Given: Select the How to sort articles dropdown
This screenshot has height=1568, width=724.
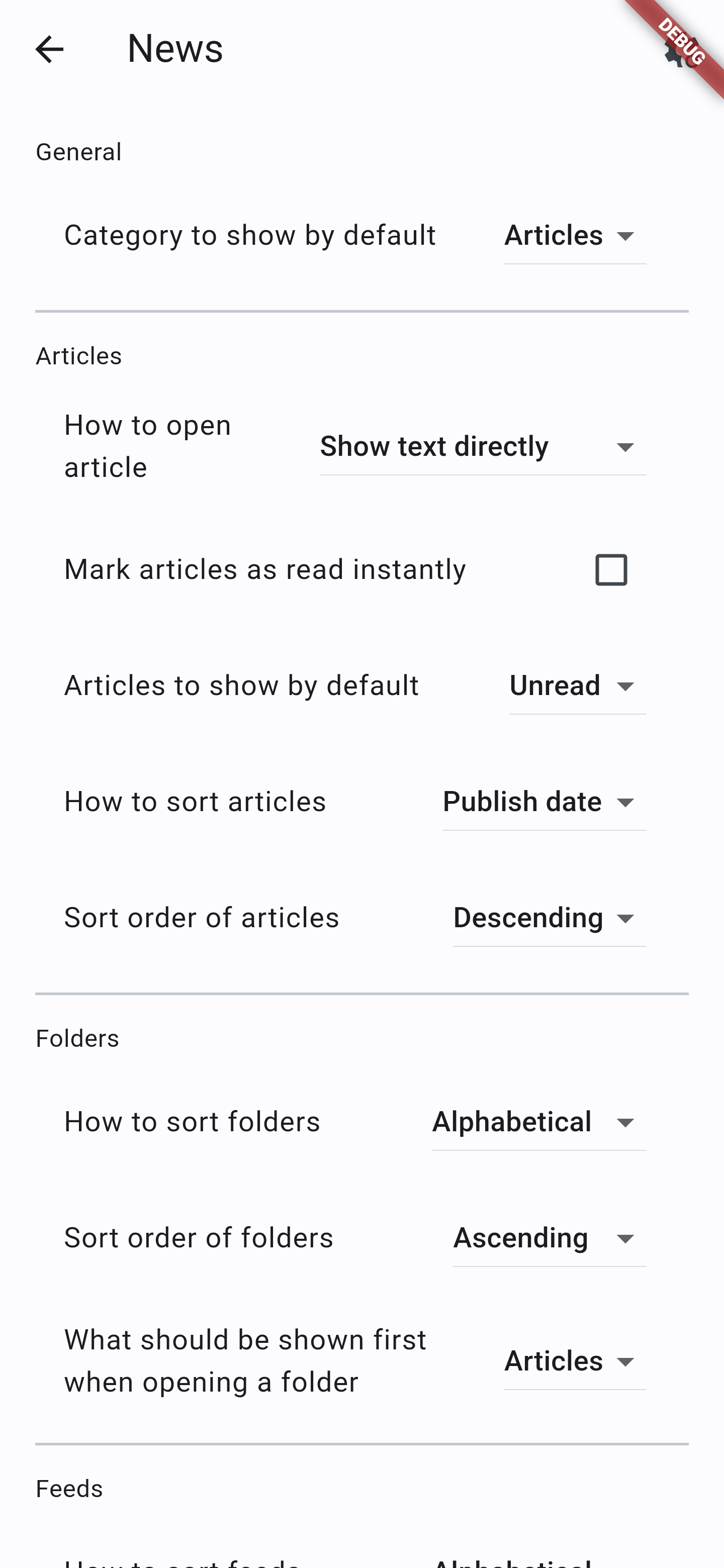Looking at the screenshot, I should [x=544, y=802].
